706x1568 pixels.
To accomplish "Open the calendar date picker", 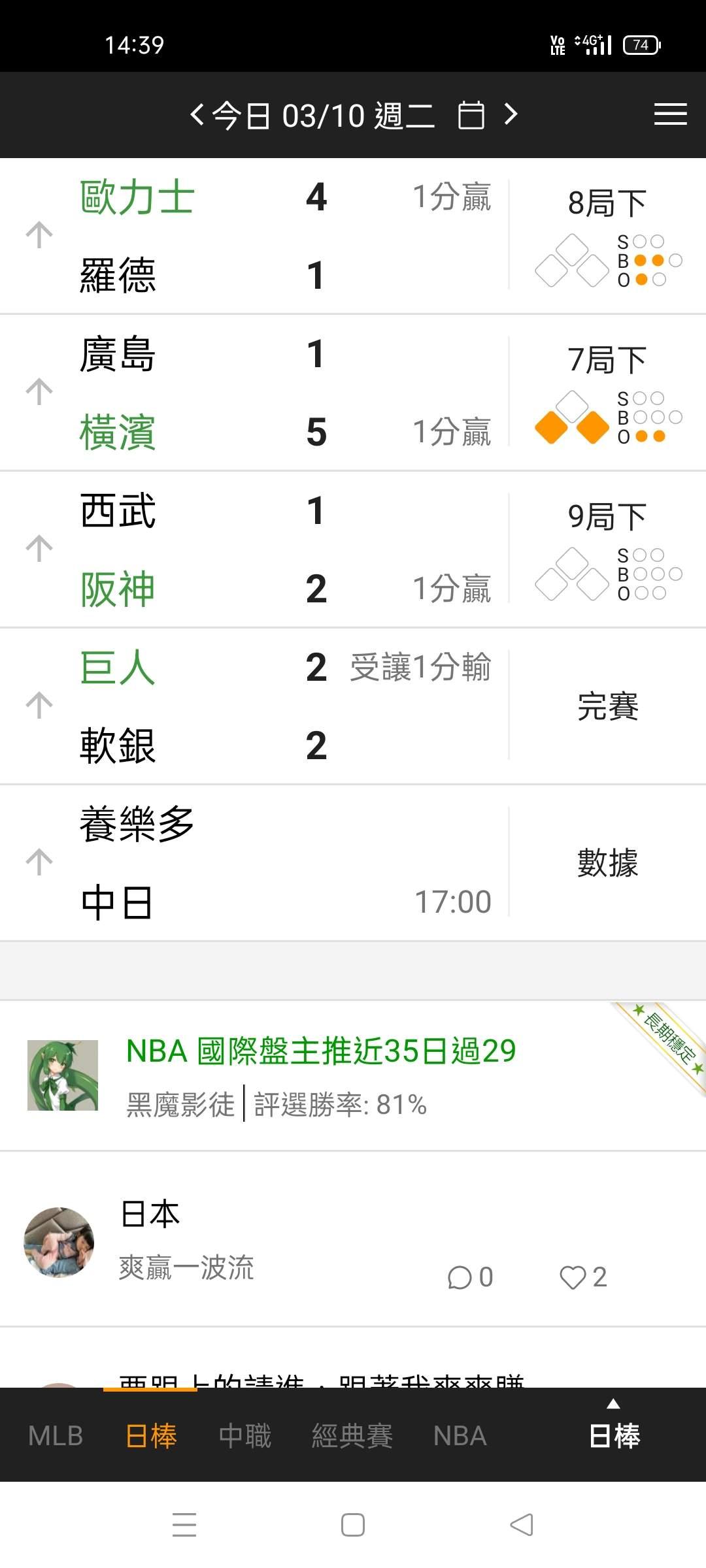I will (471, 116).
